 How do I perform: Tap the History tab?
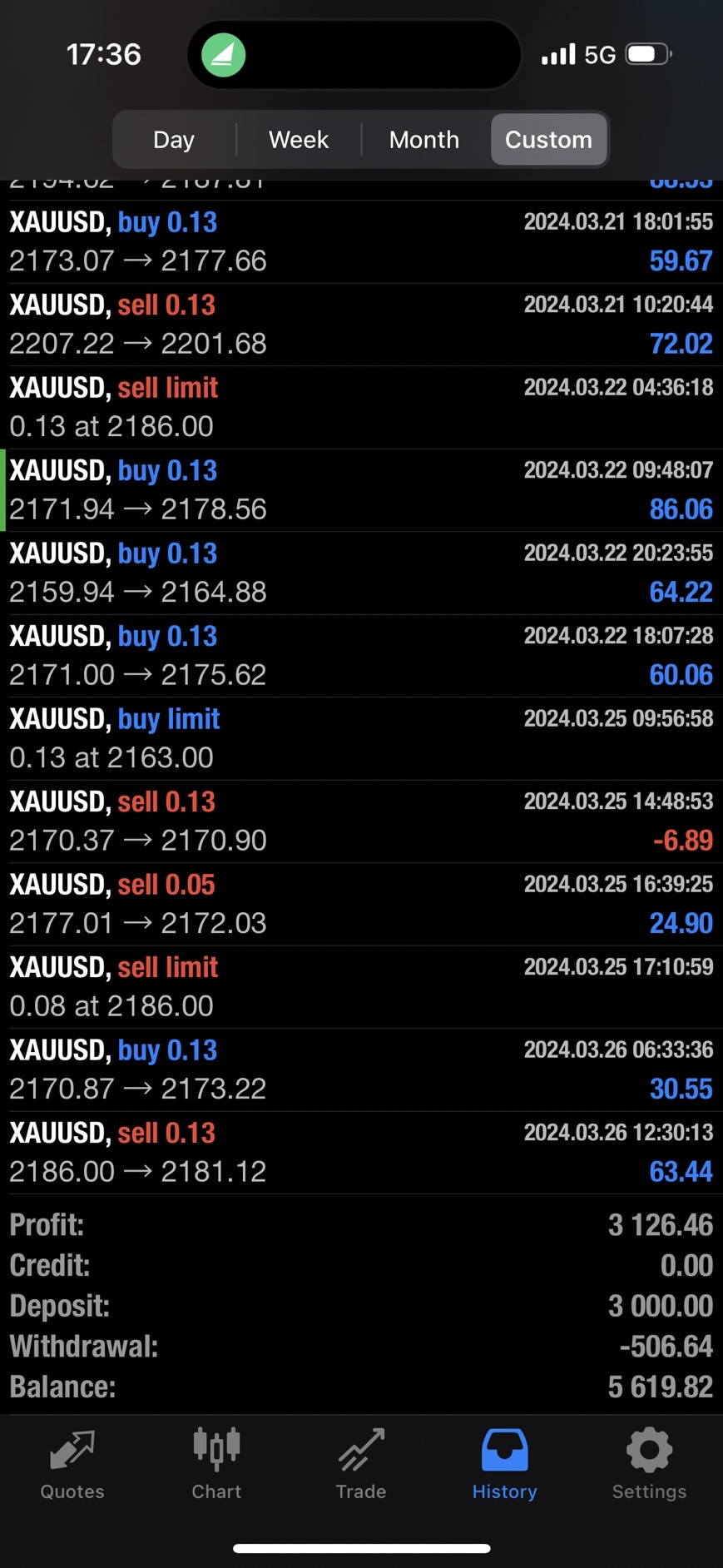click(x=505, y=1465)
